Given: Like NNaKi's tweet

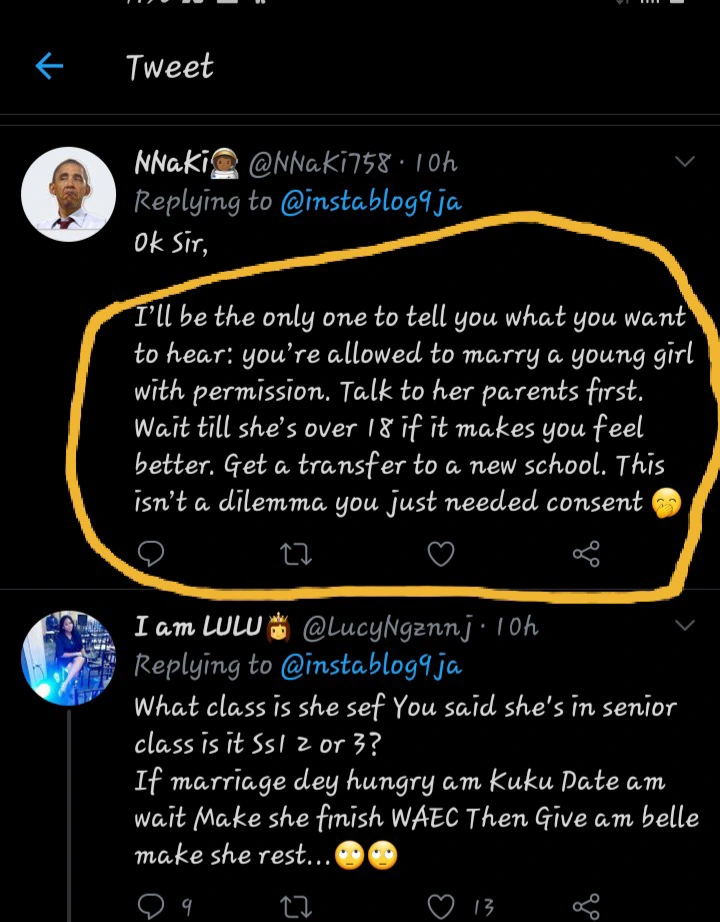Looking at the screenshot, I should click(x=440, y=552).
